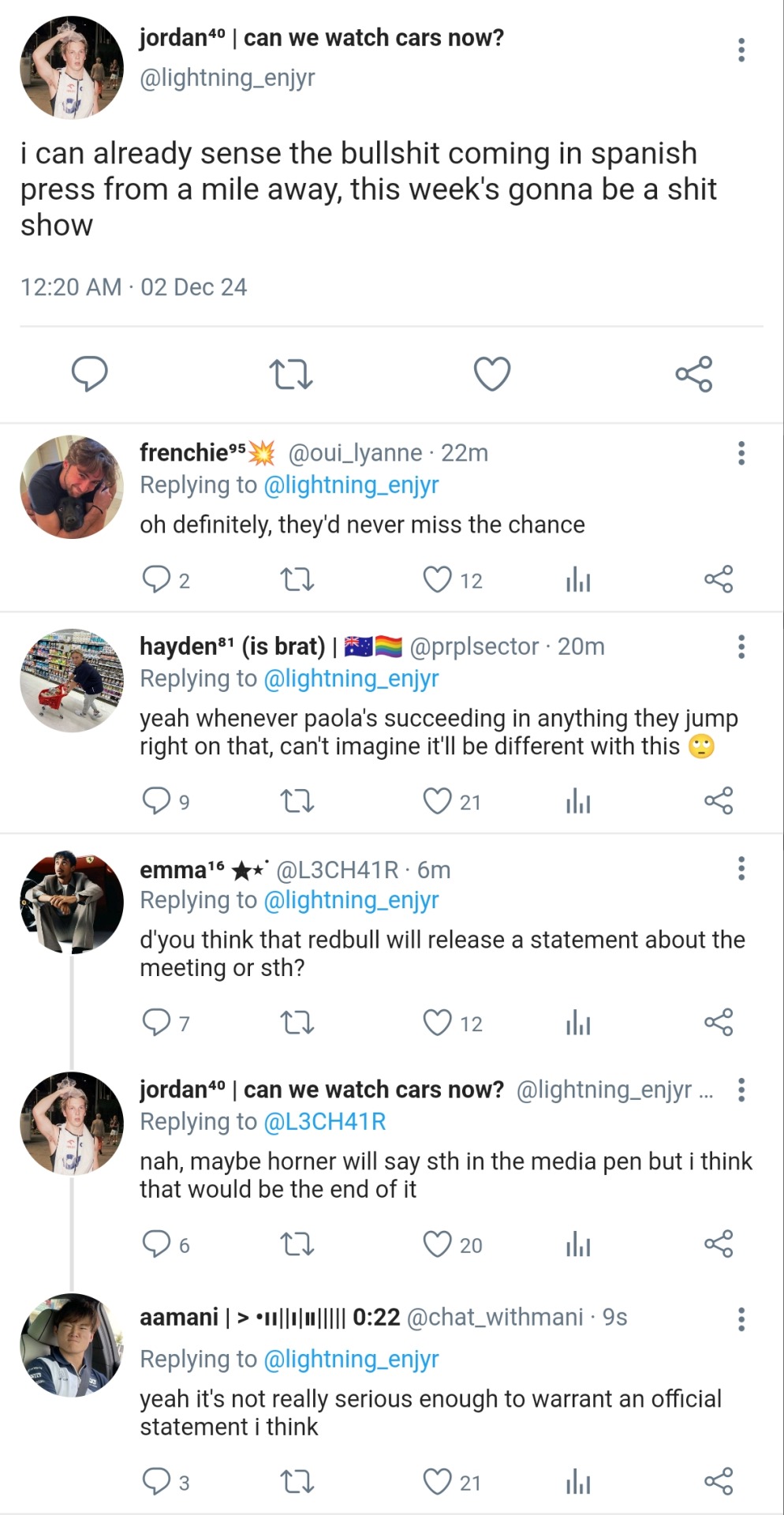This screenshot has width=784, height=1515.
Task: Retweet hayden's reply about paola
Action: pos(297,802)
